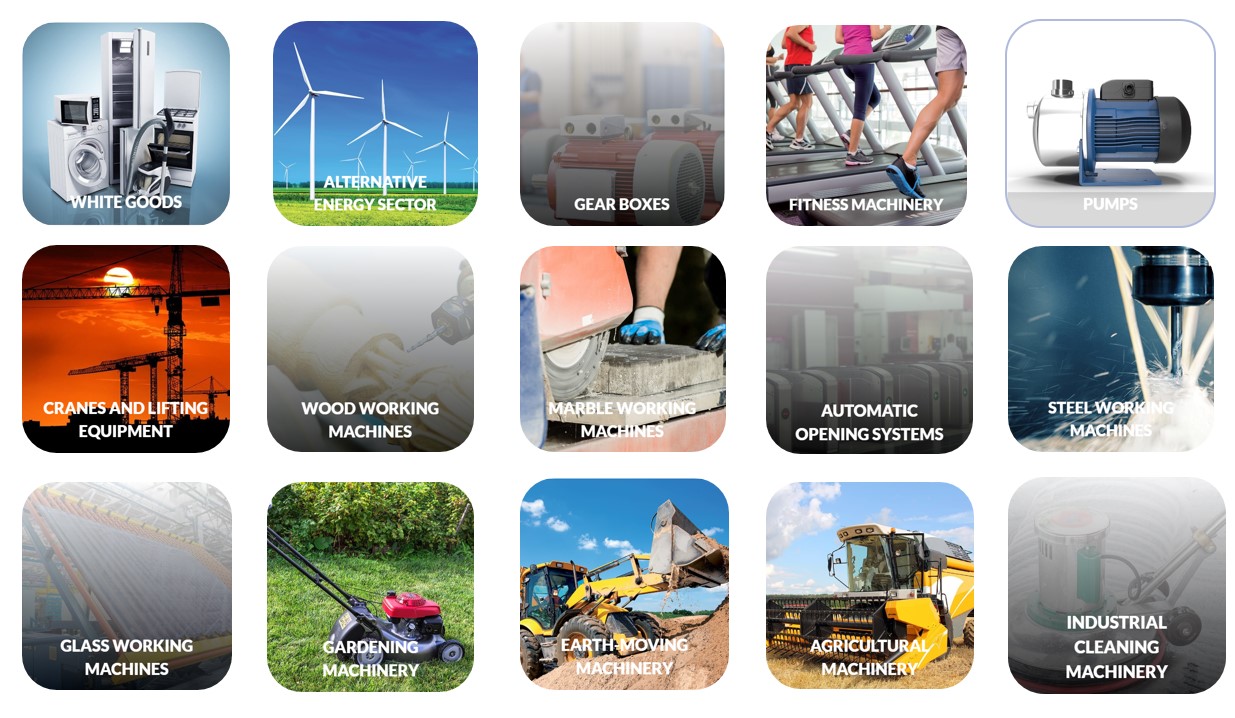Open the Marble Working Machines category
Screen dimensions: 1235x718
(x=622, y=348)
